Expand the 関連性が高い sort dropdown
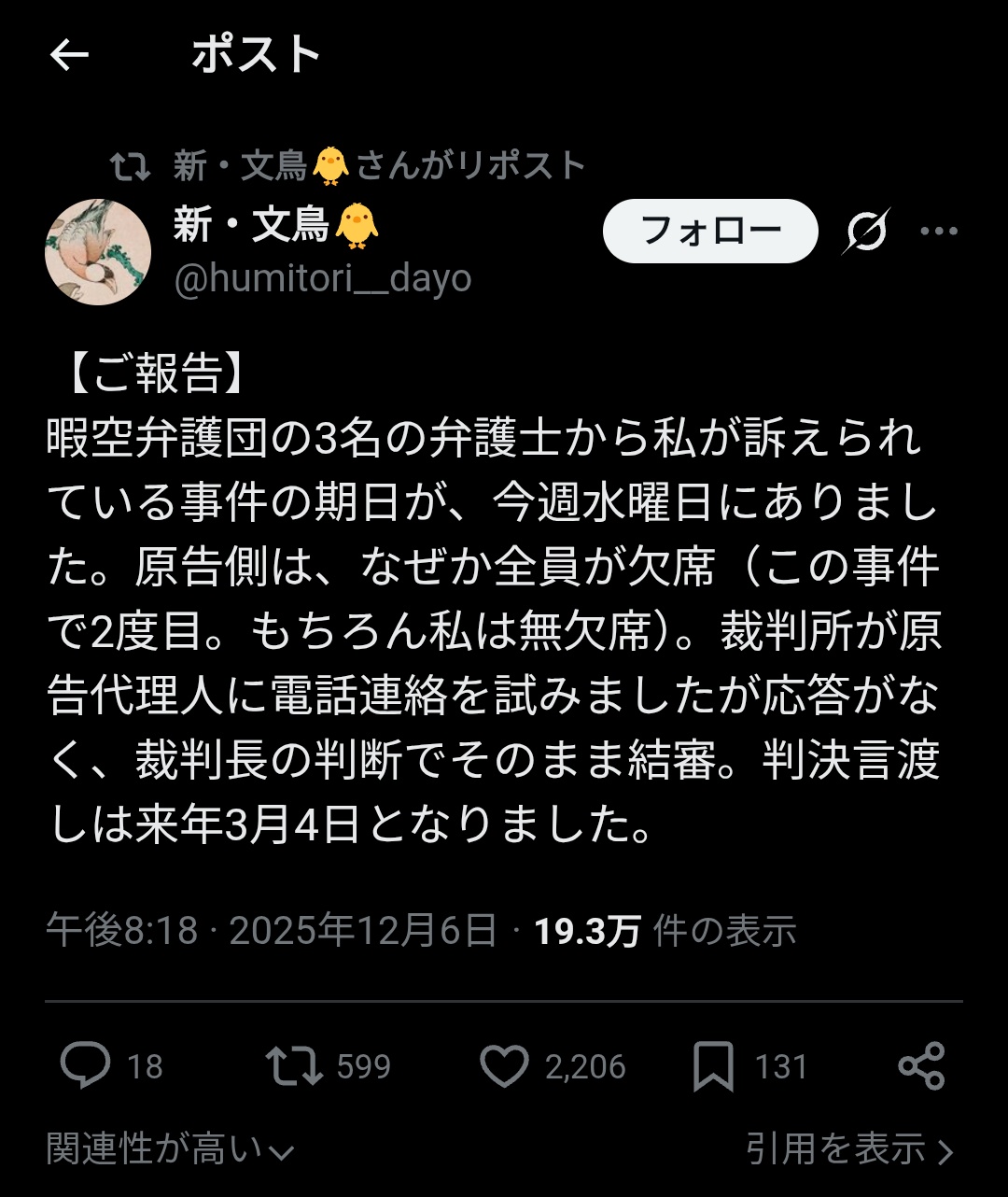 click(x=170, y=1149)
